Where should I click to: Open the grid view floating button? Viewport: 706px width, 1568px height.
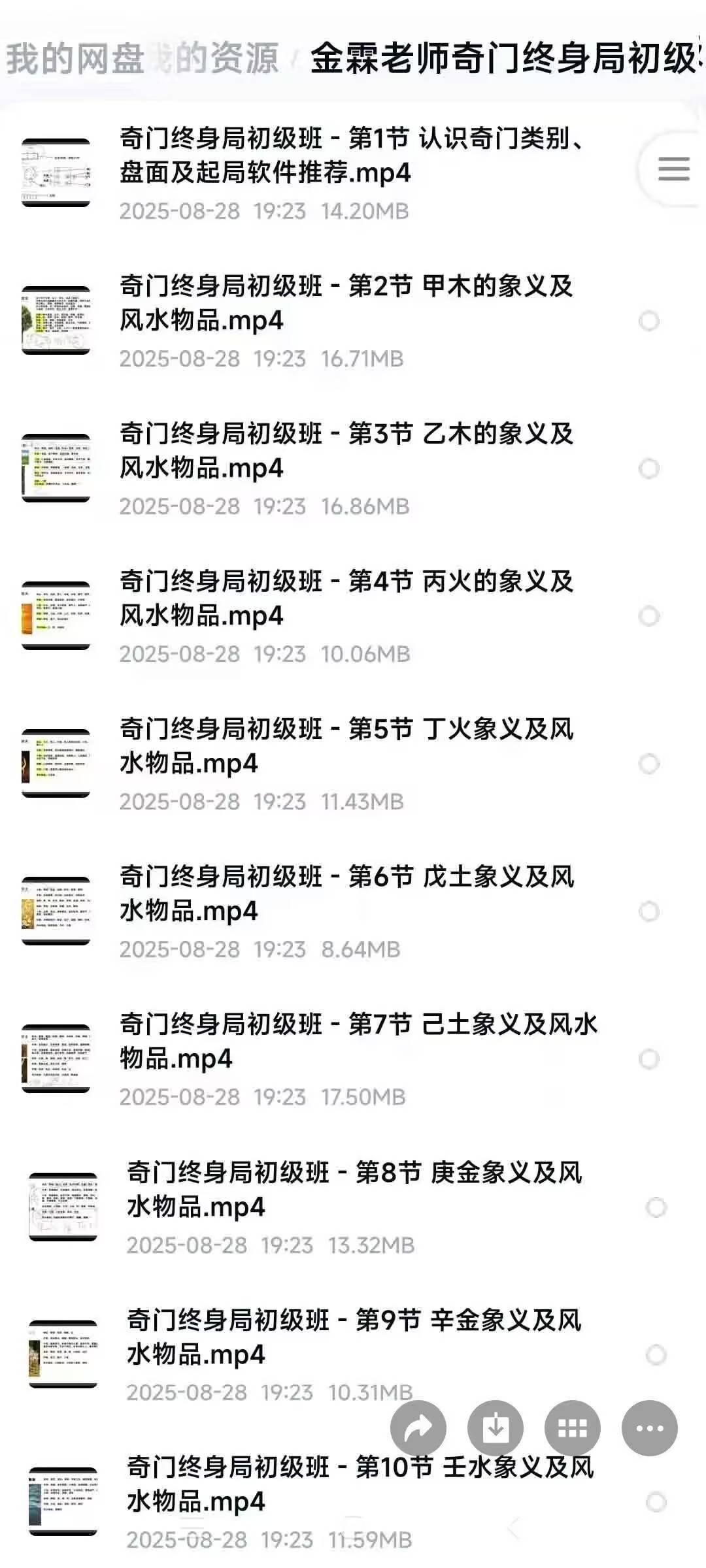[573, 1428]
